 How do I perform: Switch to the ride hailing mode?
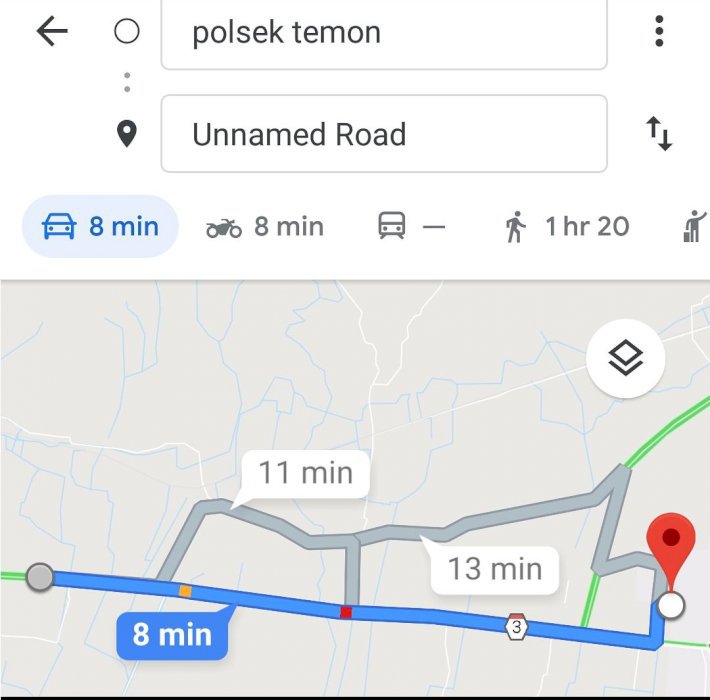pos(692,225)
